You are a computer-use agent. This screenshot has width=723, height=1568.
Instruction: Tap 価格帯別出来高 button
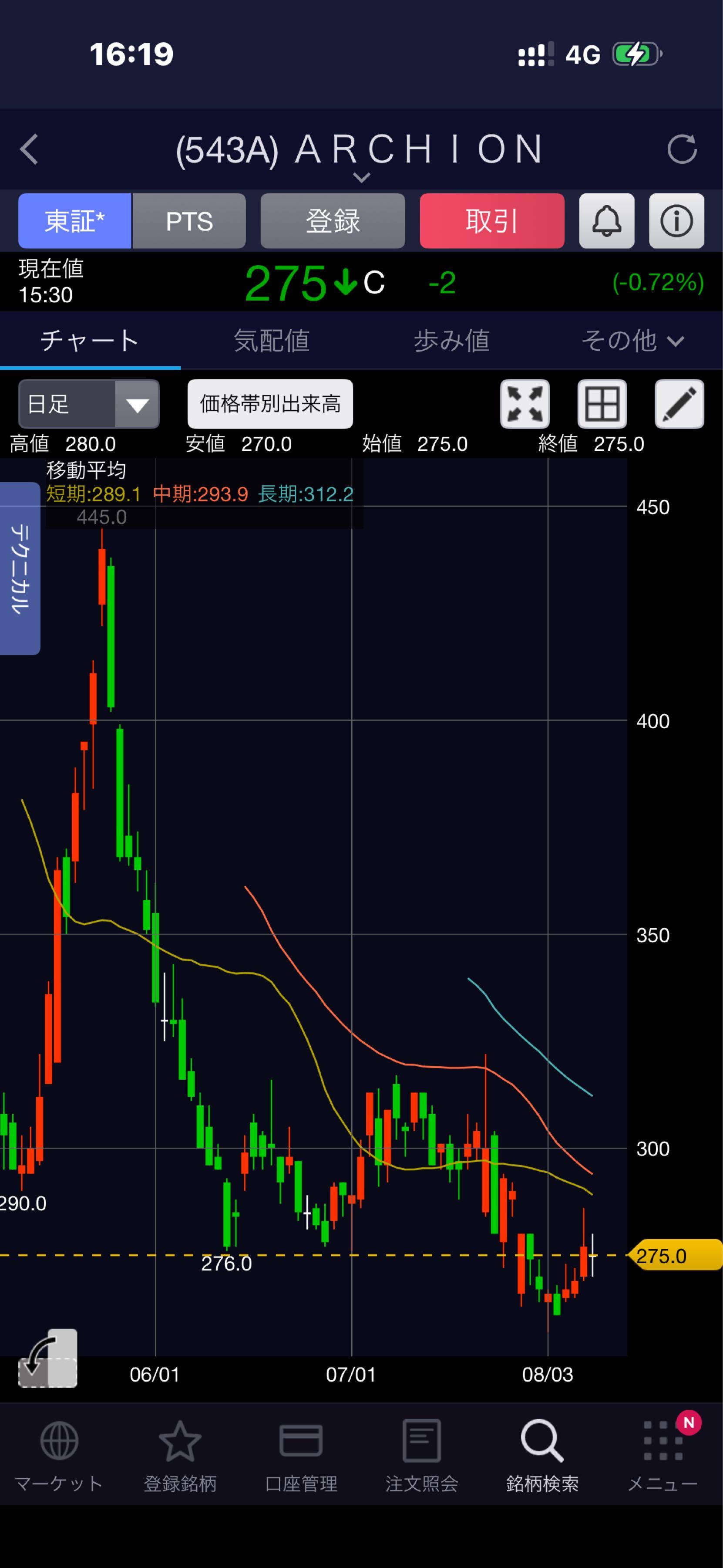pos(270,404)
